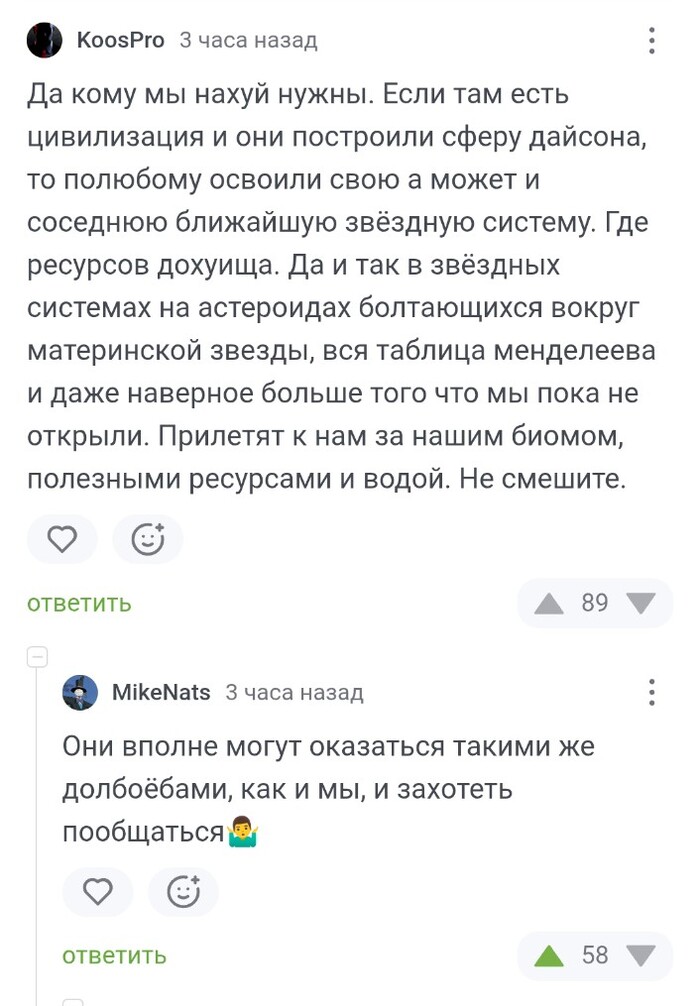The image size is (700, 1006).
Task: Like MikeNats's reply with the heart
Action: point(97,891)
